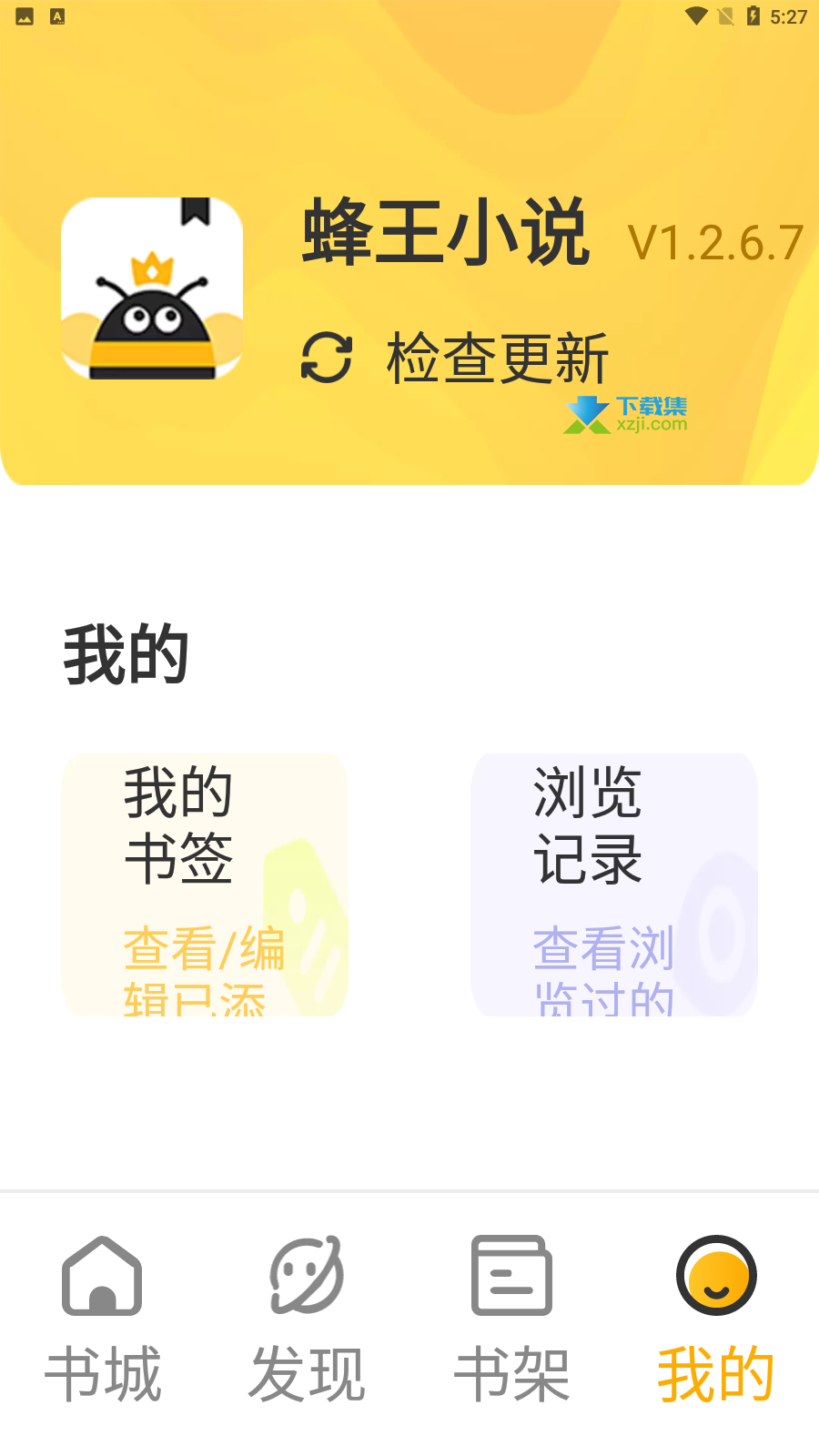Tap the 书架 bookshelf icon
The width and height of the screenshot is (819, 1456).
(x=511, y=1276)
